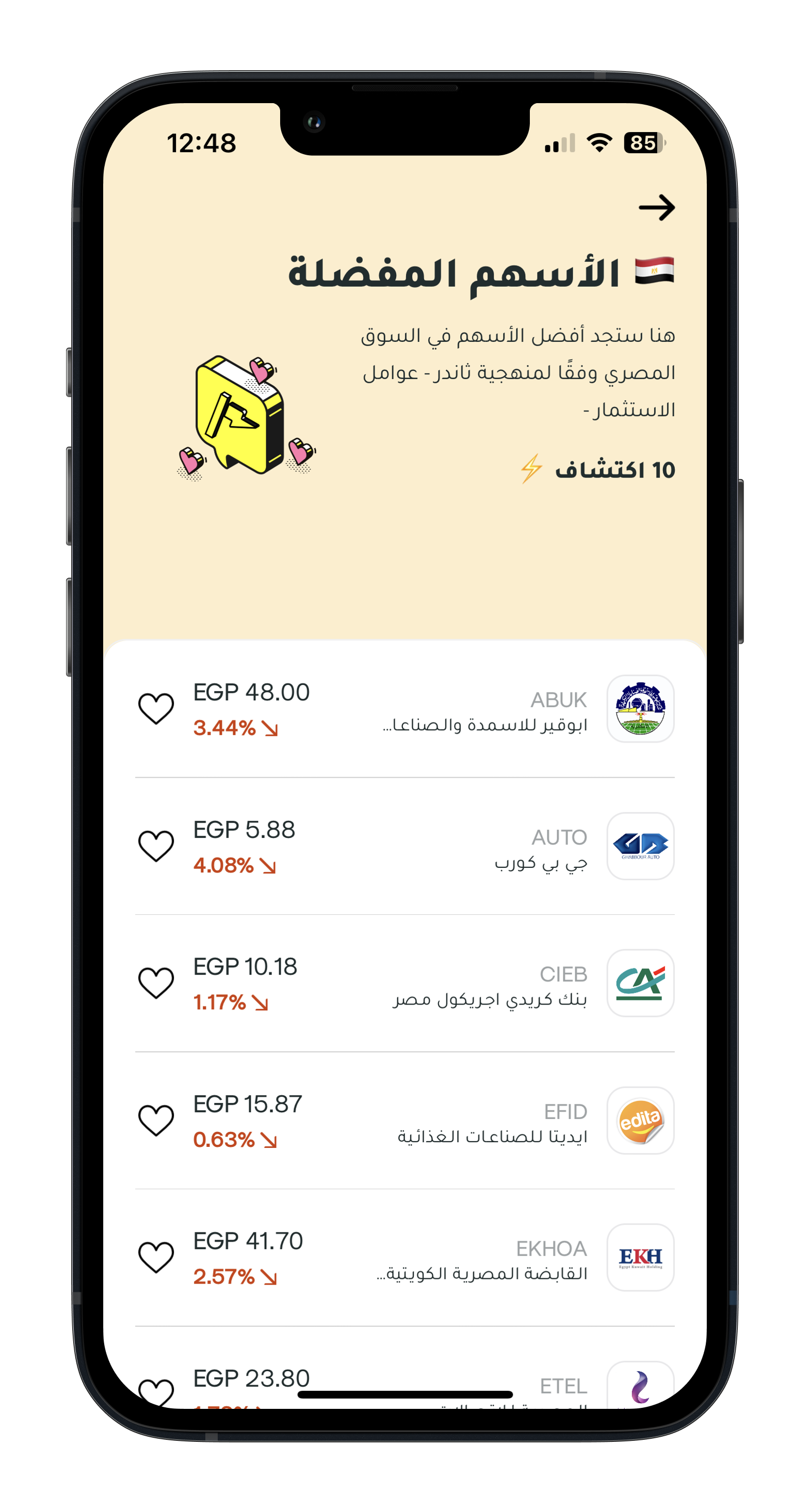Favorite the EKHOA stock
This screenshot has height=1512, width=810.
point(156,1257)
